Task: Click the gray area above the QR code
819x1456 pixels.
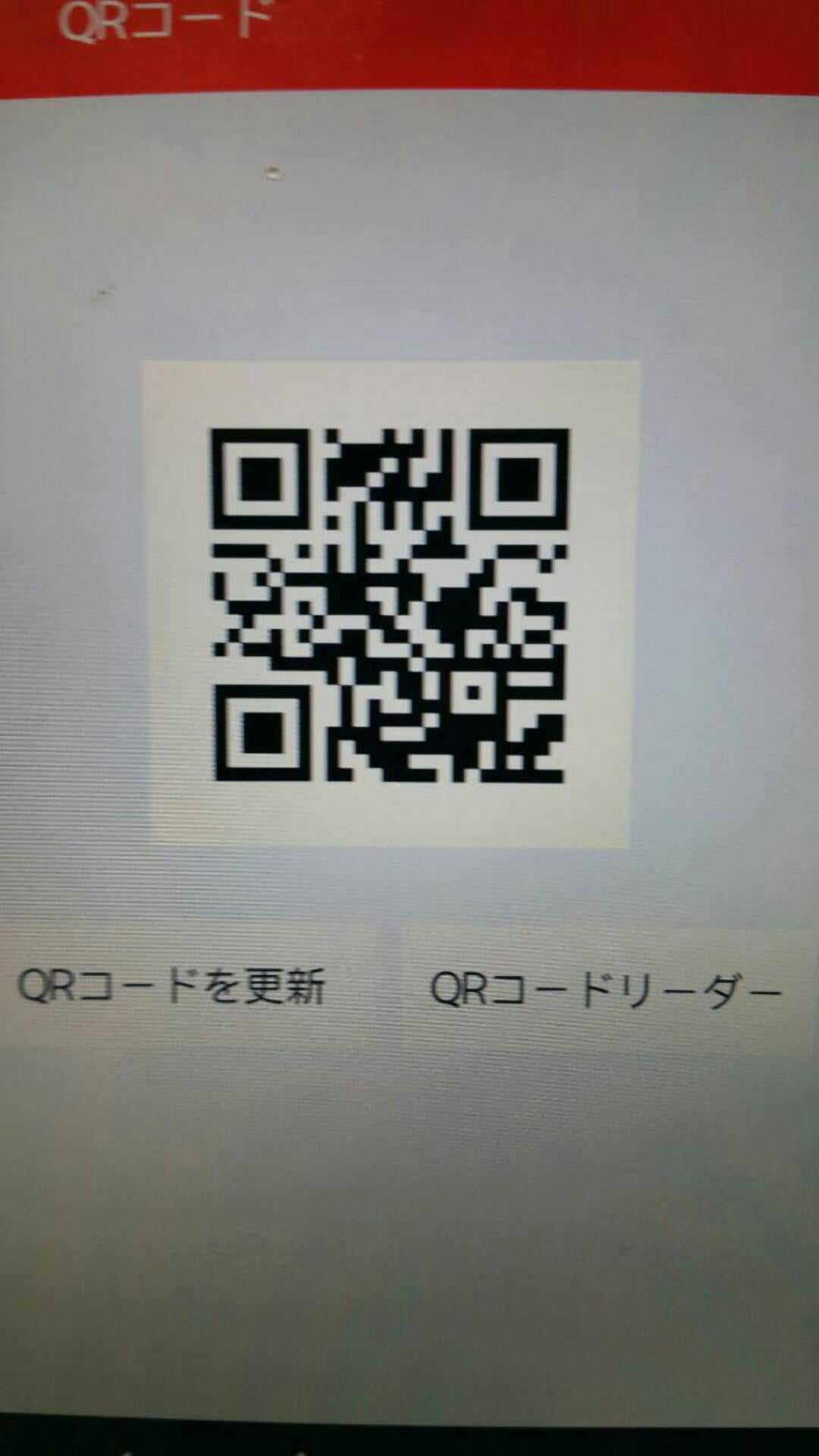Action: pos(409,227)
